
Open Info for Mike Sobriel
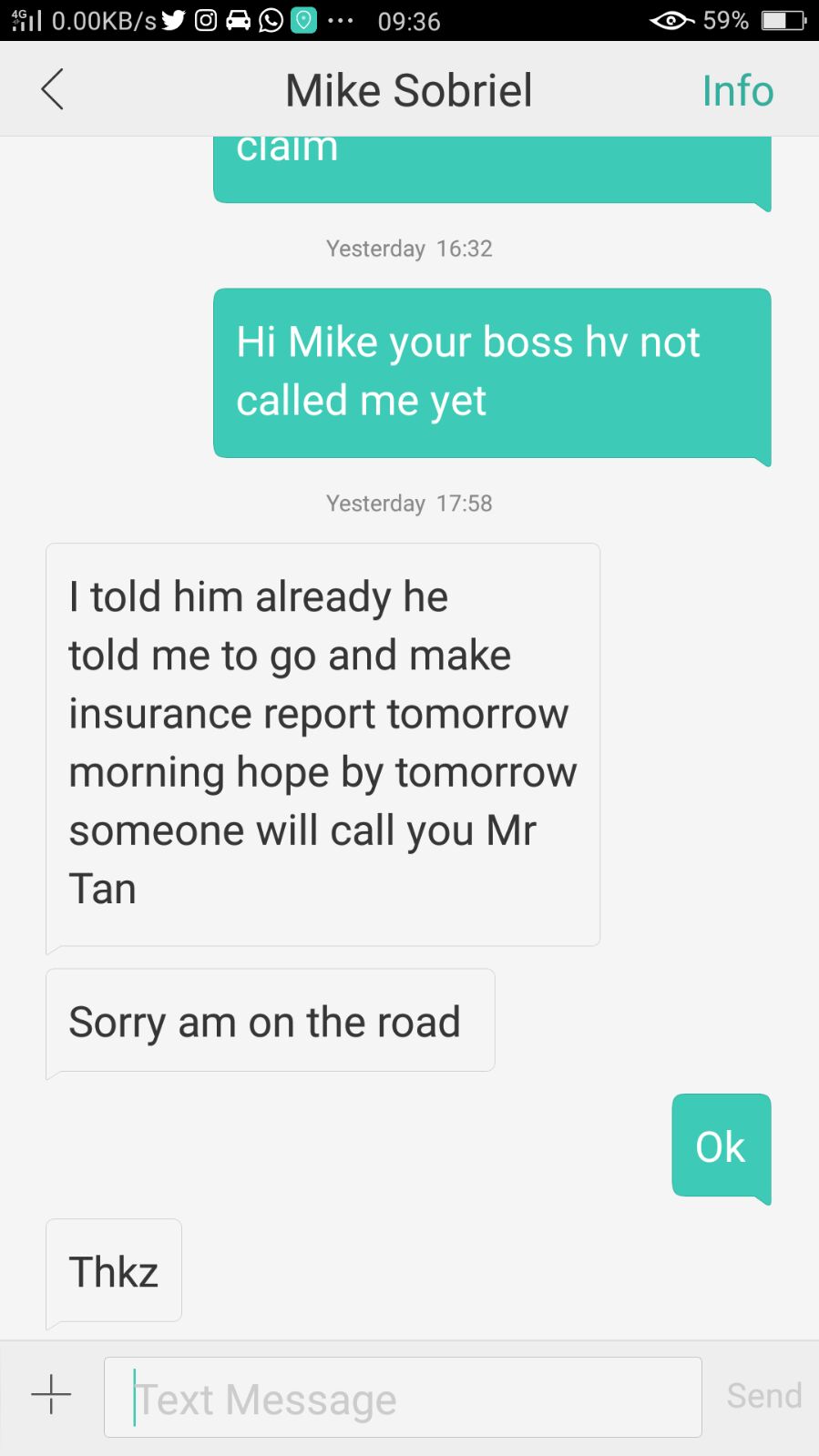tap(737, 91)
